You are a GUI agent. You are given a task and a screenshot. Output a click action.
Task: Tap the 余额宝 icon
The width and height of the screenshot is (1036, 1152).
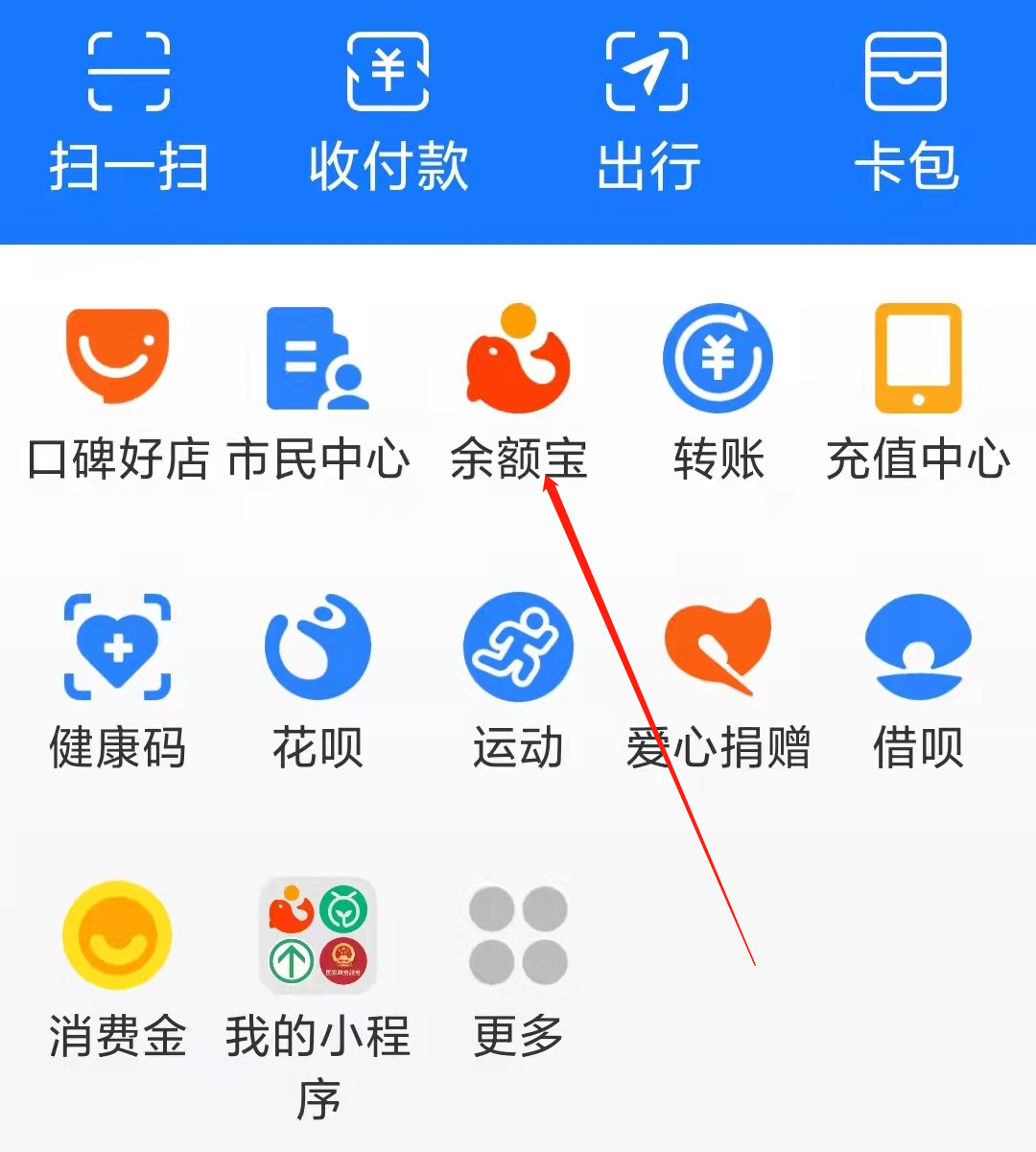[x=518, y=359]
